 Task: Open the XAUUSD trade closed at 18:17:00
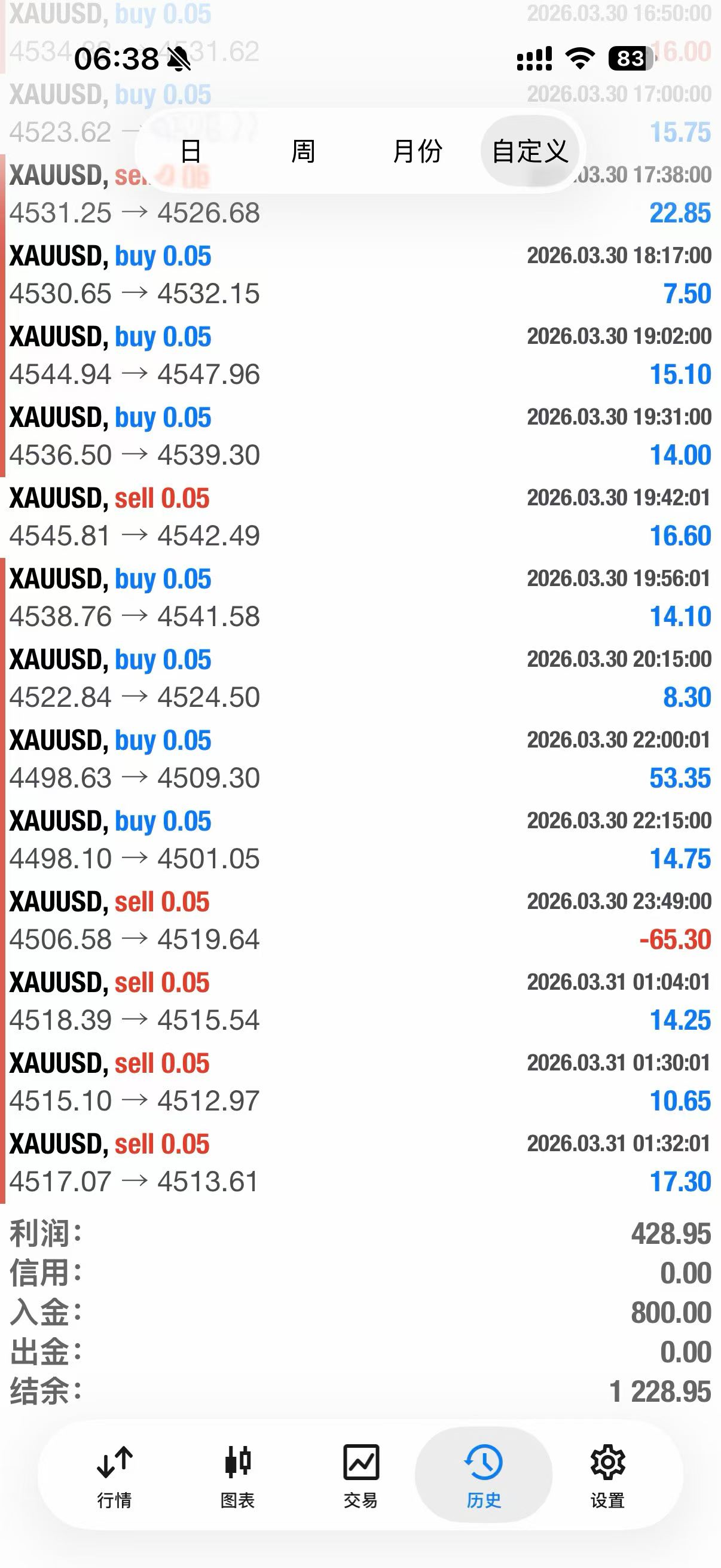[x=360, y=274]
